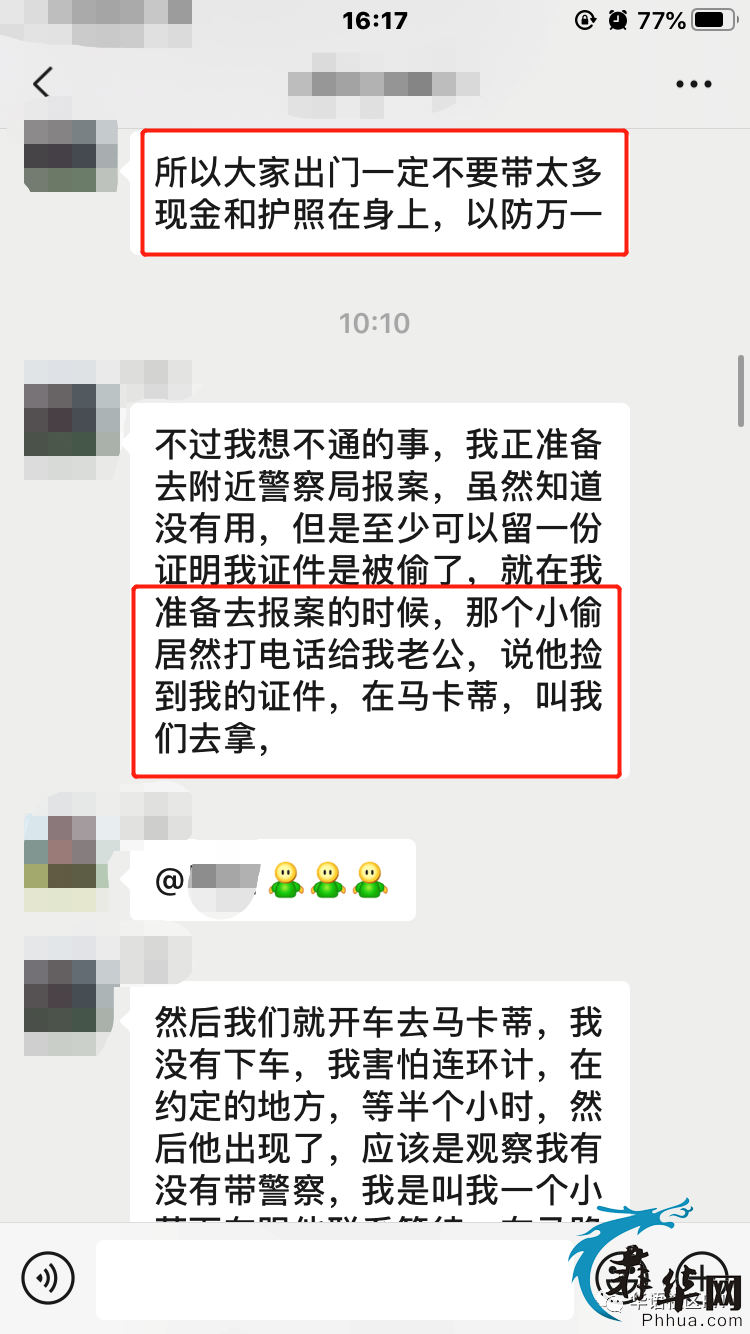750x1334 pixels.
Task: Switch to voice message input
Action: 48,1278
